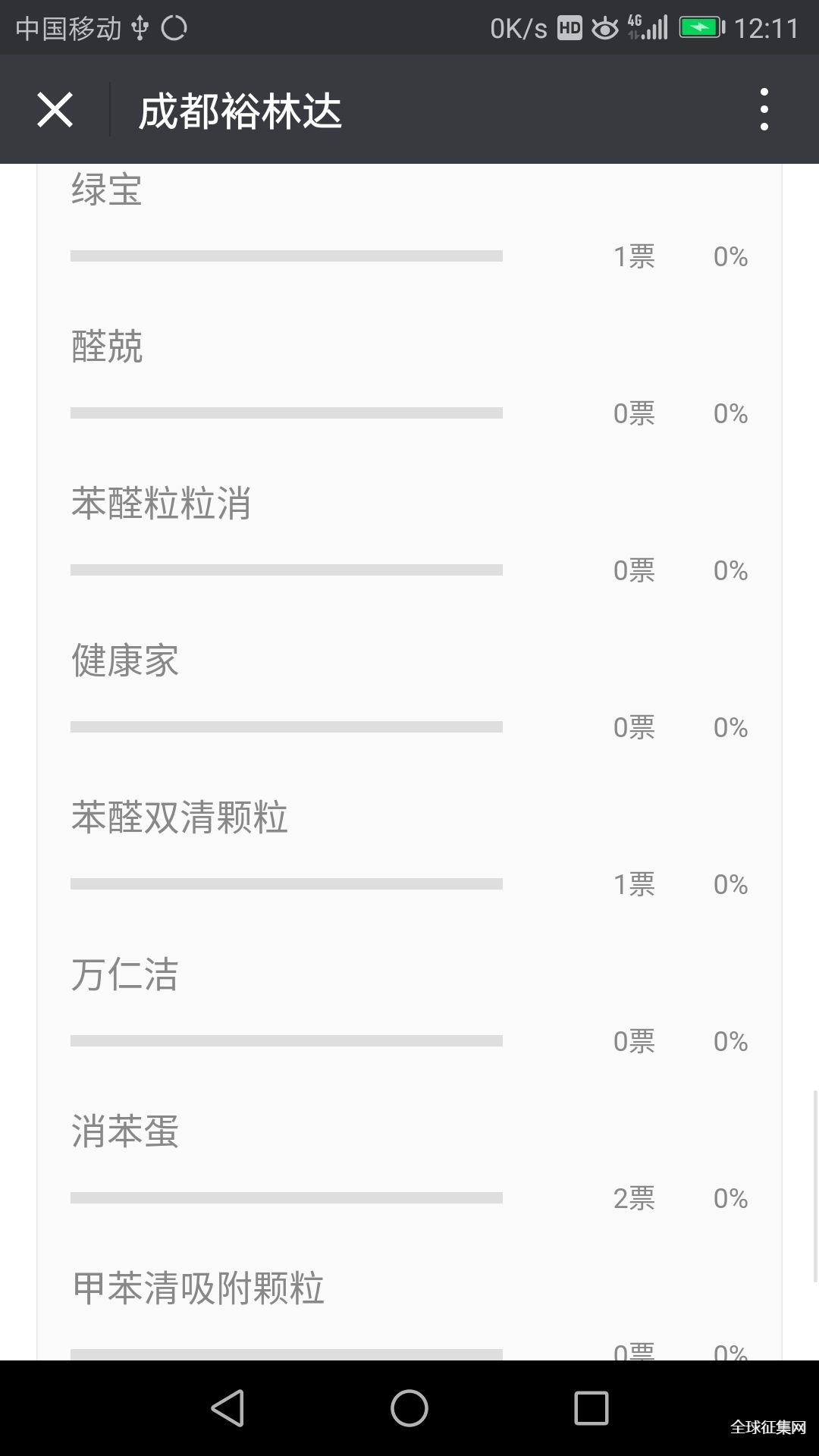This screenshot has width=819, height=1456.
Task: Go back with system back button
Action: [227, 1408]
